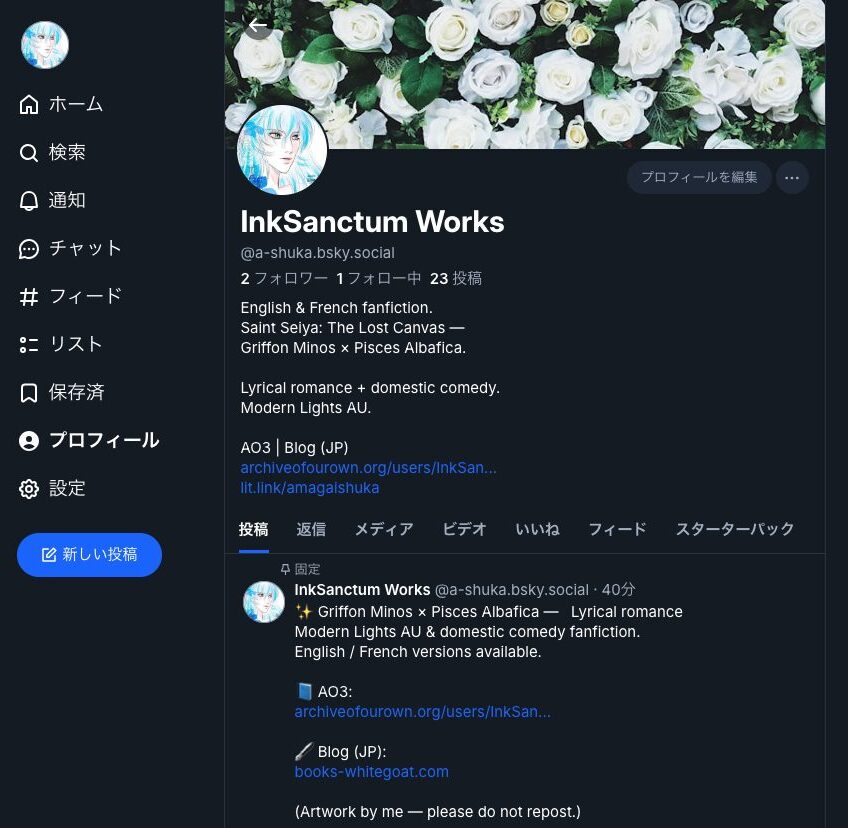Screen dimensions: 848x828
Task: Open the books-whitegoat.com link
Action: coord(371,772)
